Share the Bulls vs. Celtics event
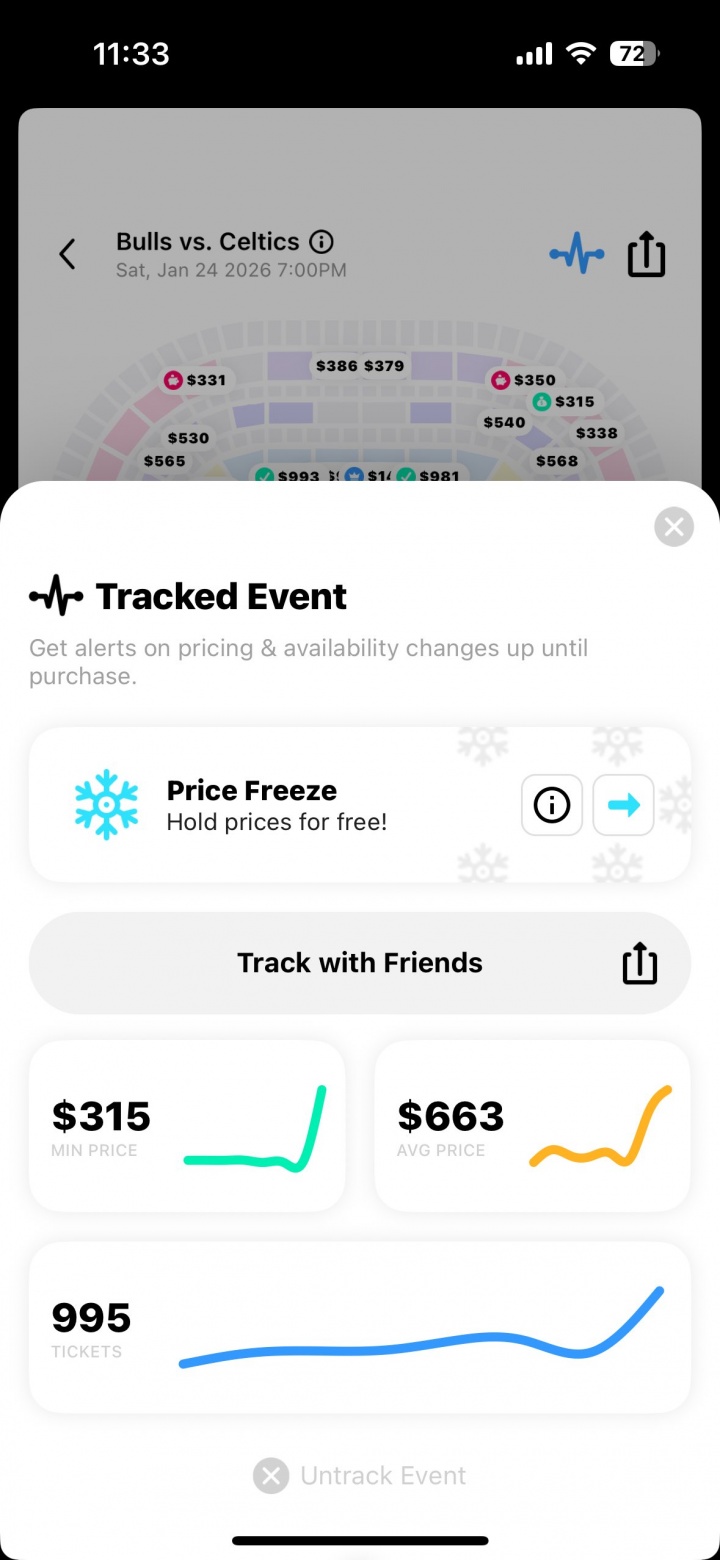This screenshot has width=720, height=1560. 646,254
